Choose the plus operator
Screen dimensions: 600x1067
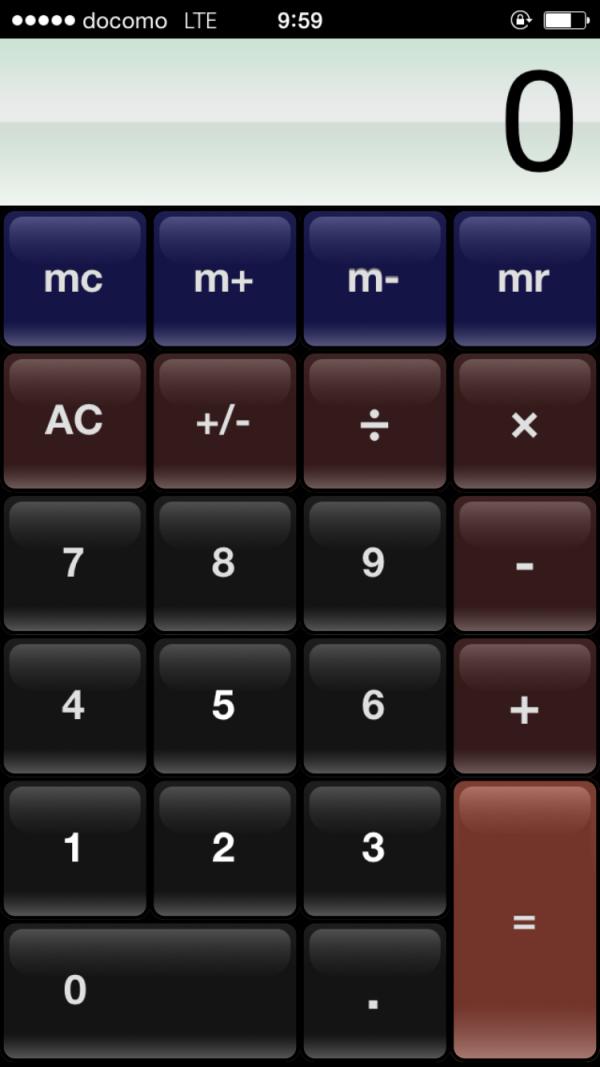(524, 706)
